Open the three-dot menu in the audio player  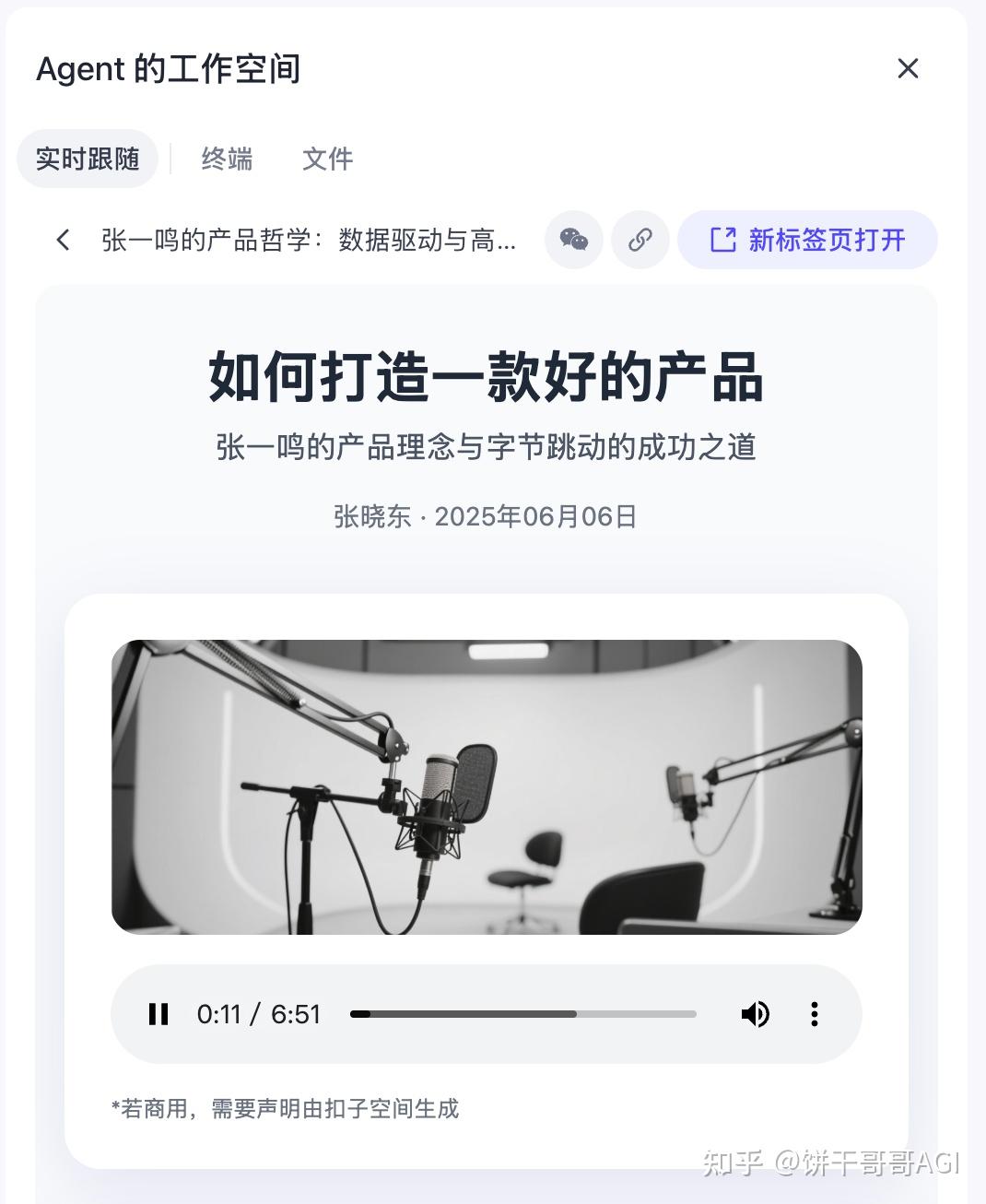pos(814,1014)
